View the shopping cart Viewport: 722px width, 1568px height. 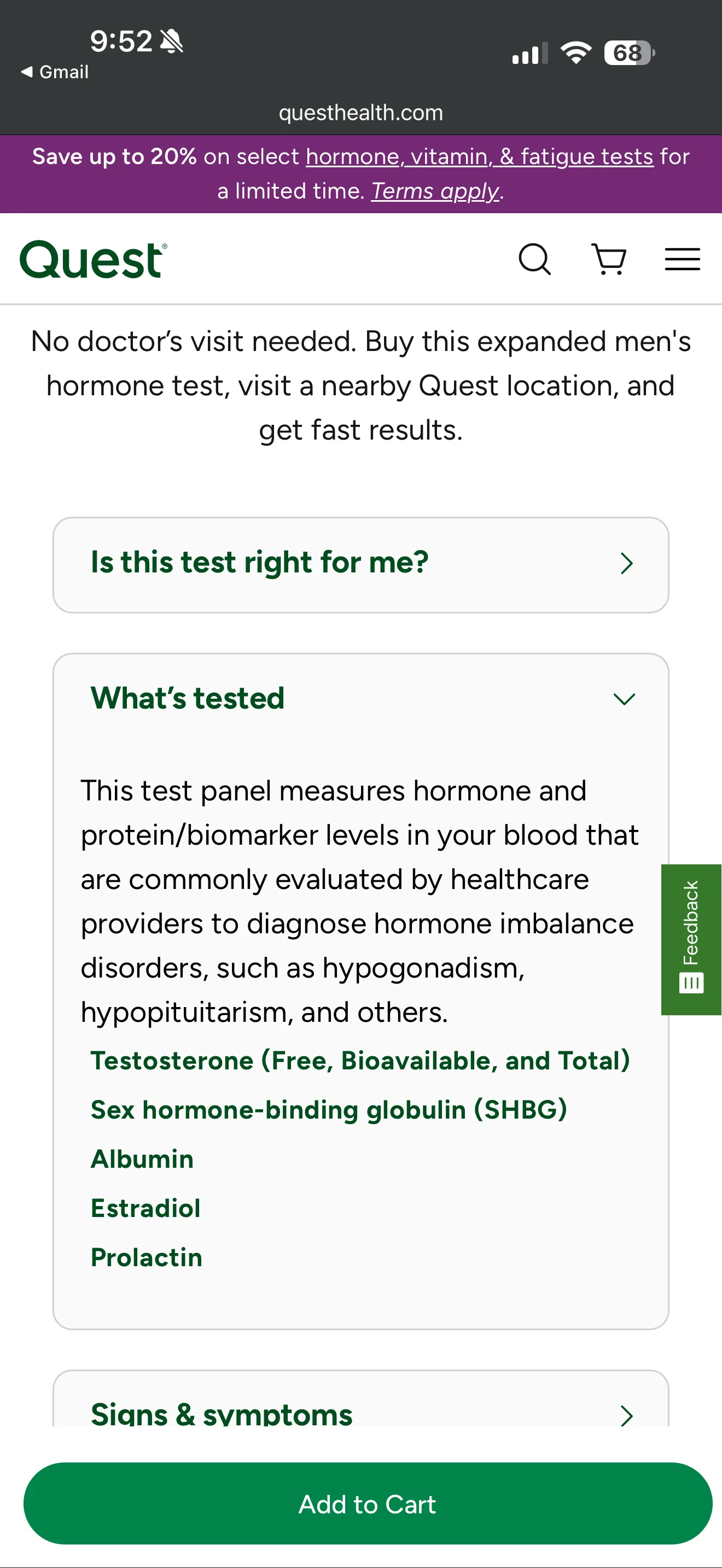tap(609, 259)
